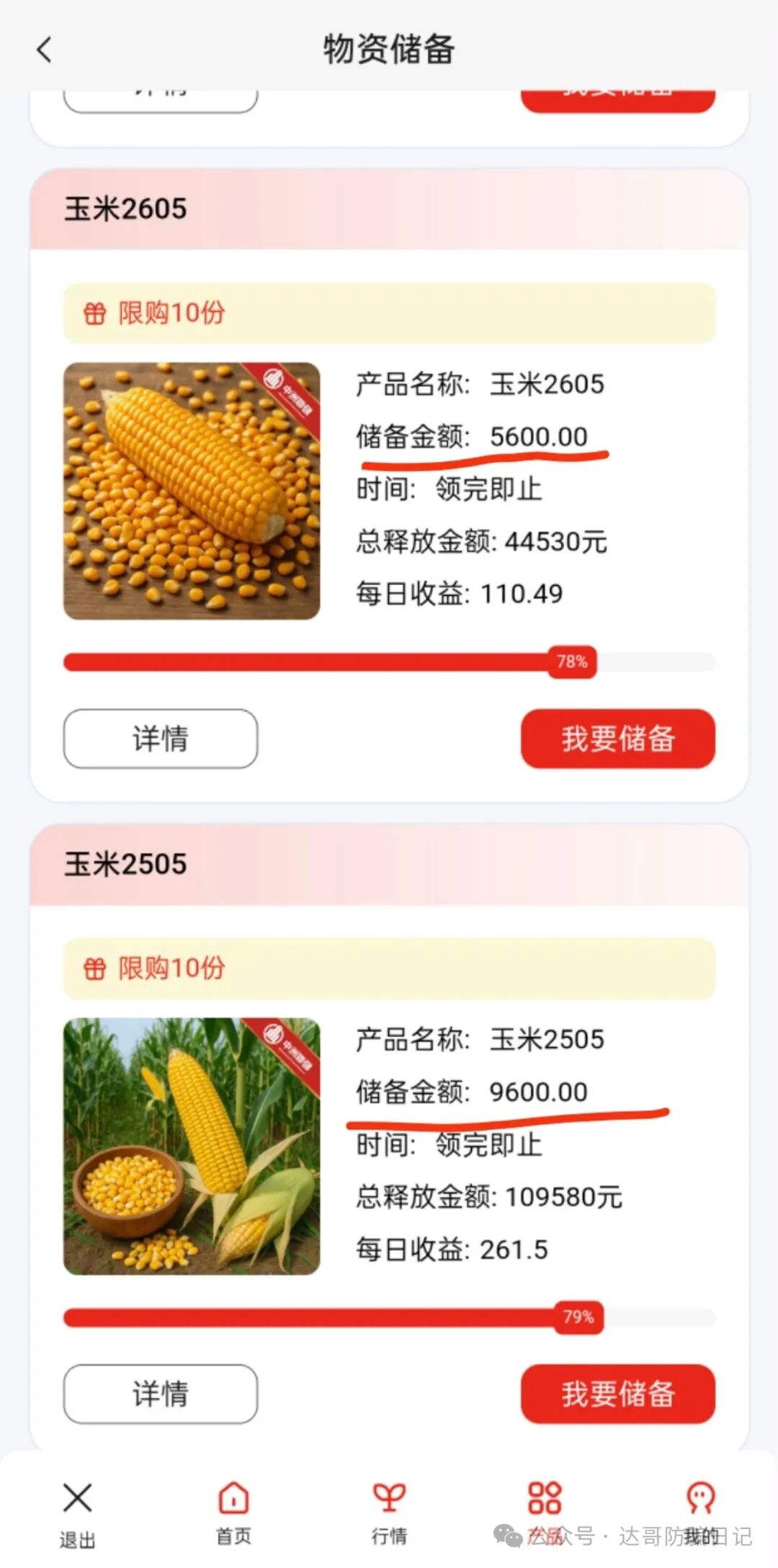Screen dimensions: 778x1568
Task: Click the gift icon beside 玉米2605 限购10份
Action: coord(94,313)
